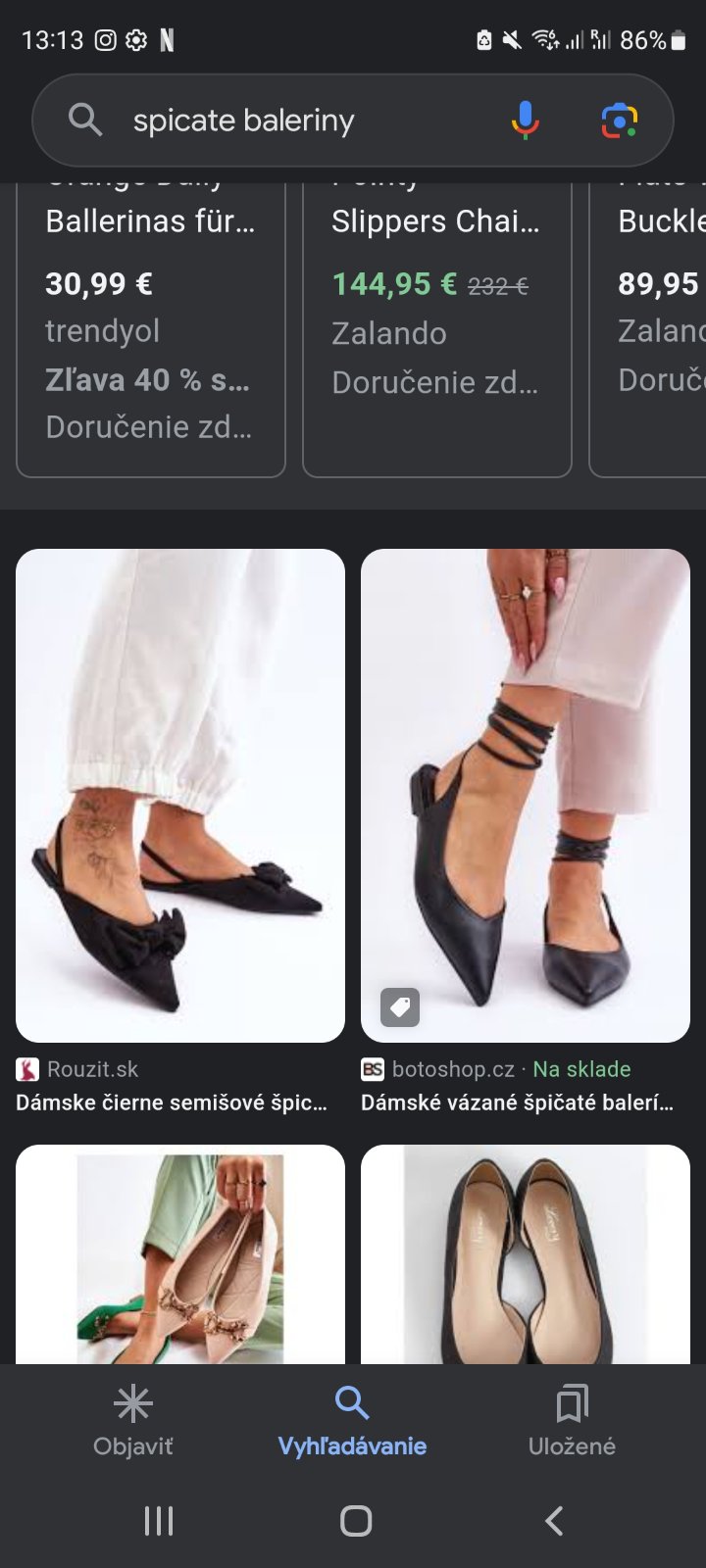Show recent apps from the navigation bar
Image resolution: width=706 pixels, height=1568 pixels.
coord(159,1521)
